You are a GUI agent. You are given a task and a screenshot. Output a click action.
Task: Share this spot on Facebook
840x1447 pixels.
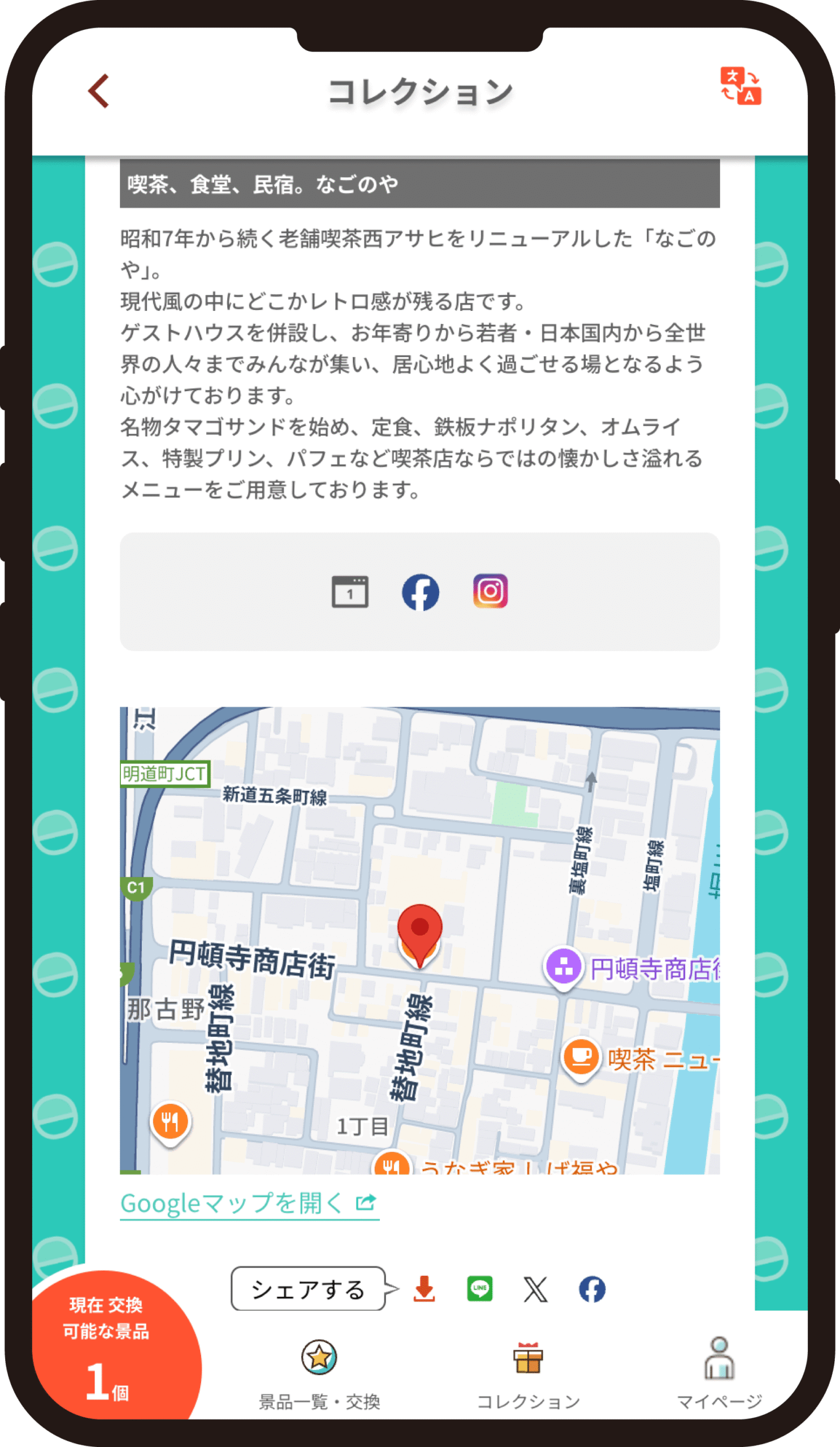pyautogui.click(x=592, y=1290)
